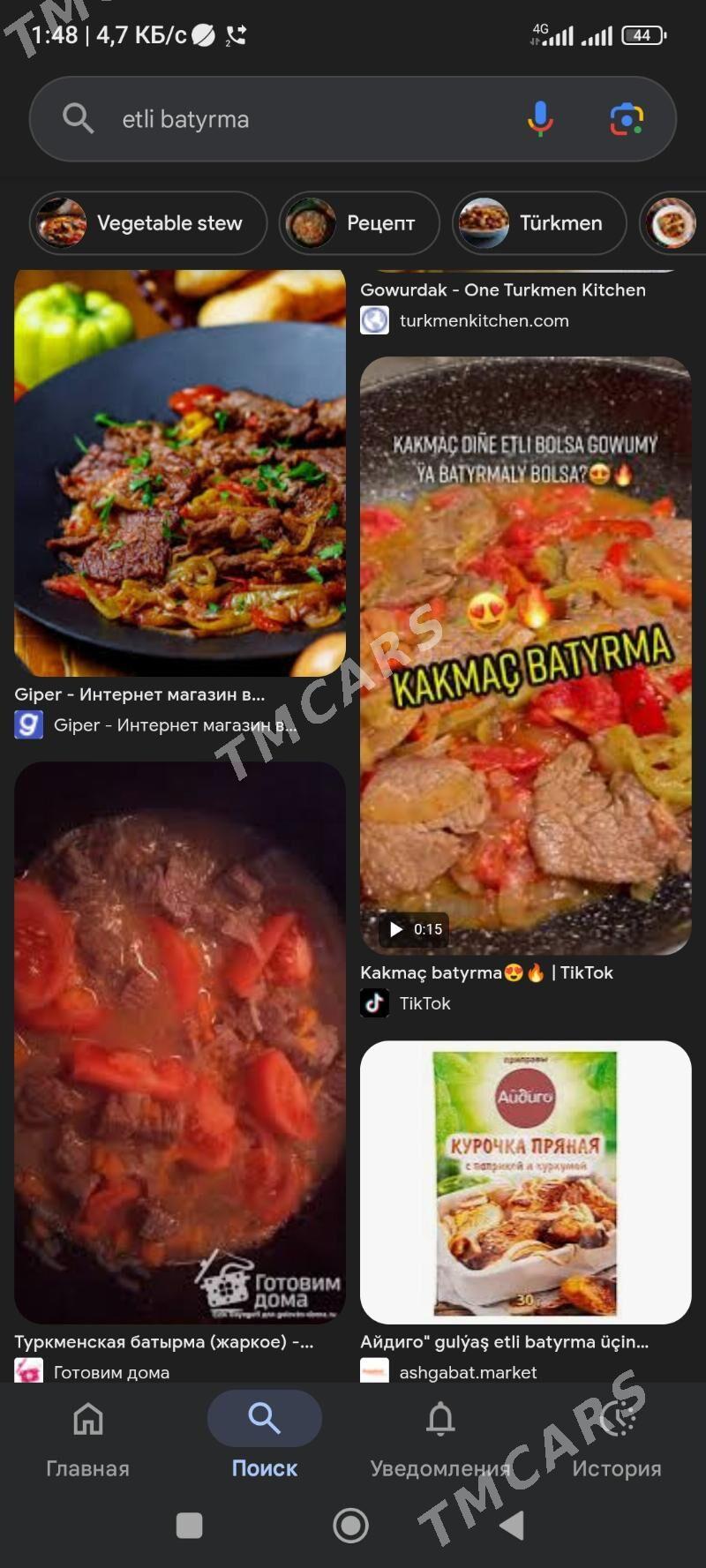Open the История tab
Viewport: 706px width, 1568px height.
tap(616, 1438)
